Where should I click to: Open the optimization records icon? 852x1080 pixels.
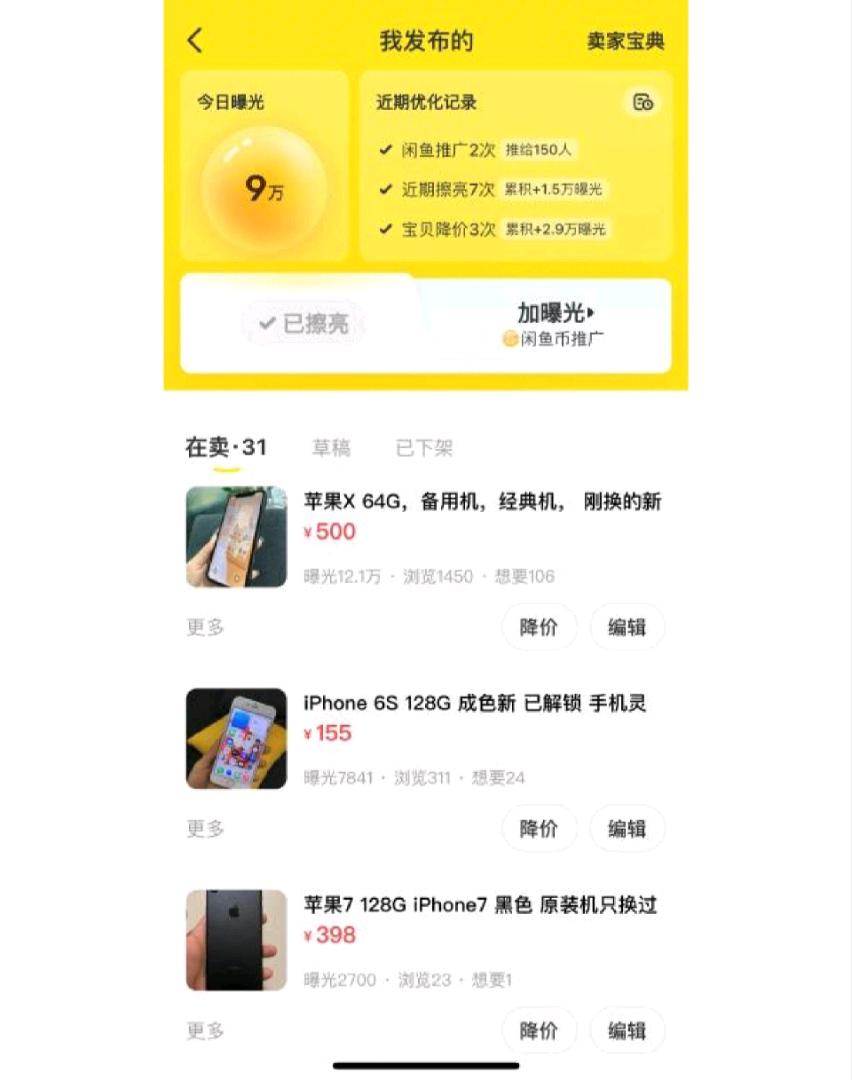point(642,102)
